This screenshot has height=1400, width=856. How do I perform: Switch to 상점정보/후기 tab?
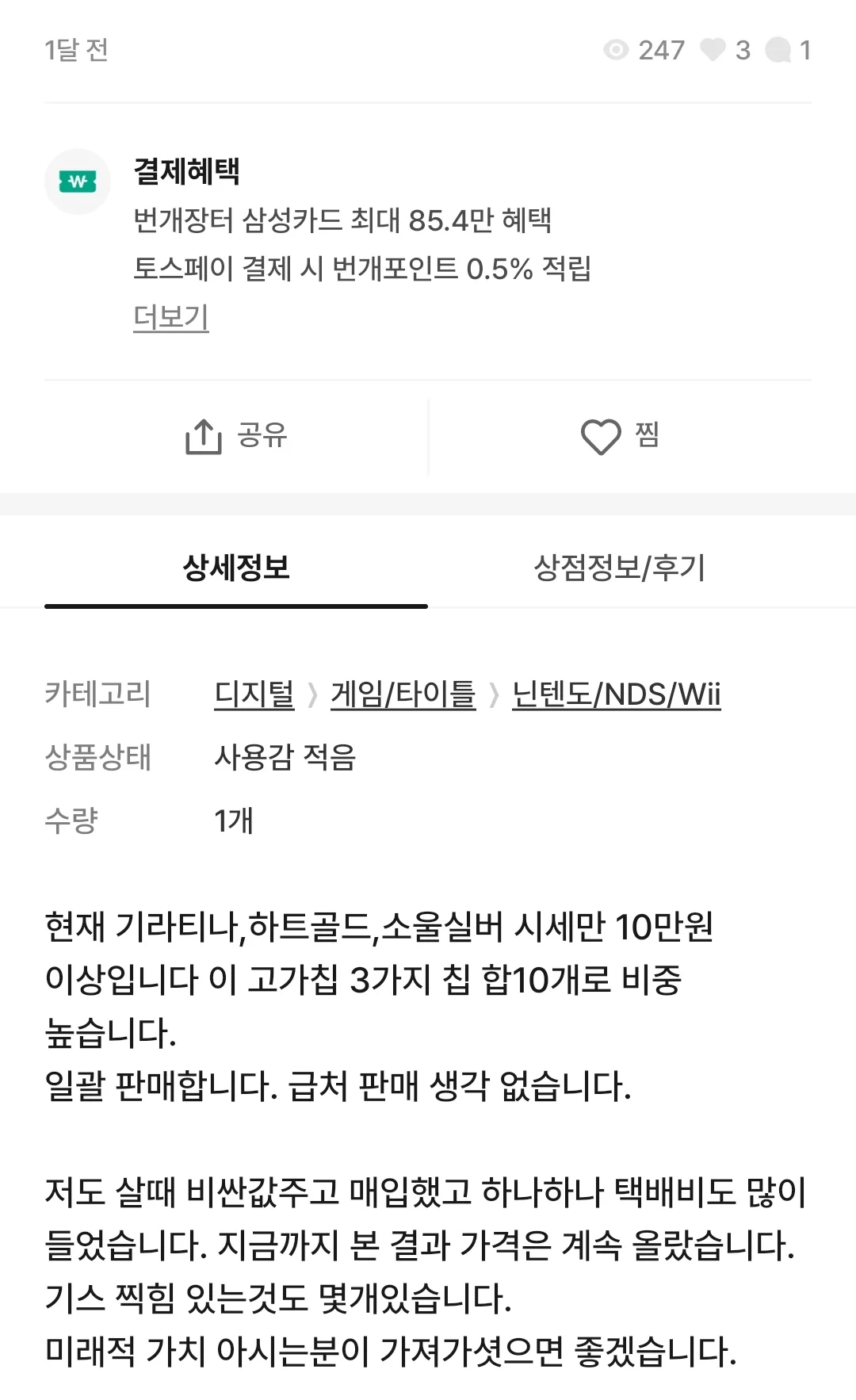[x=619, y=568]
